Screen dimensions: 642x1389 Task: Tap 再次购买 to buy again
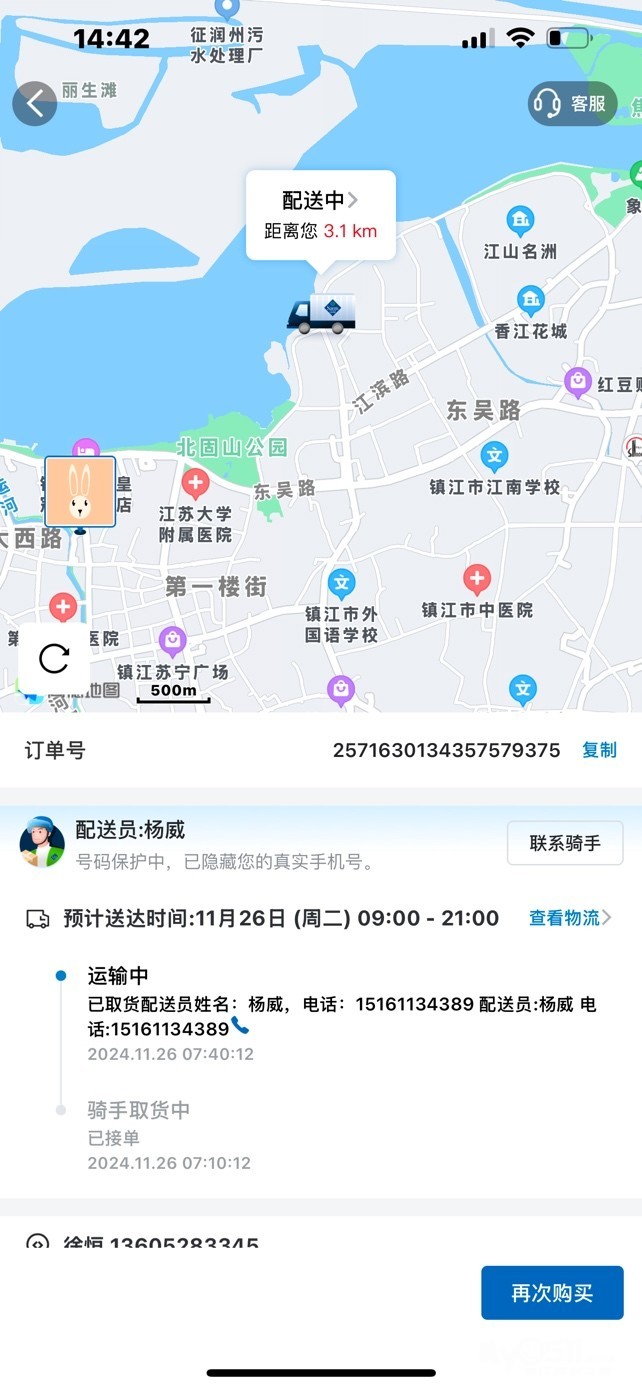click(x=552, y=1293)
